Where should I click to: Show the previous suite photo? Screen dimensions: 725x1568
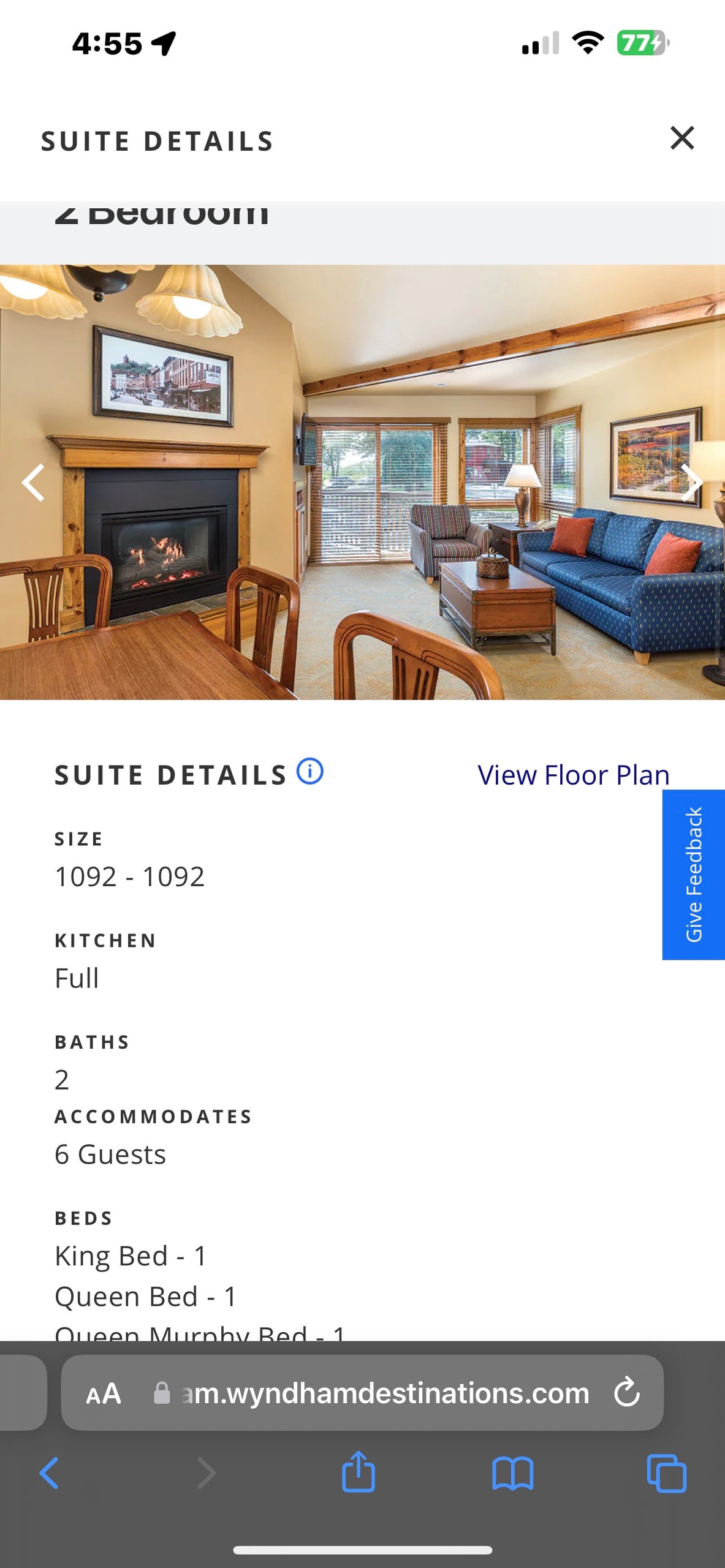pyautogui.click(x=33, y=483)
